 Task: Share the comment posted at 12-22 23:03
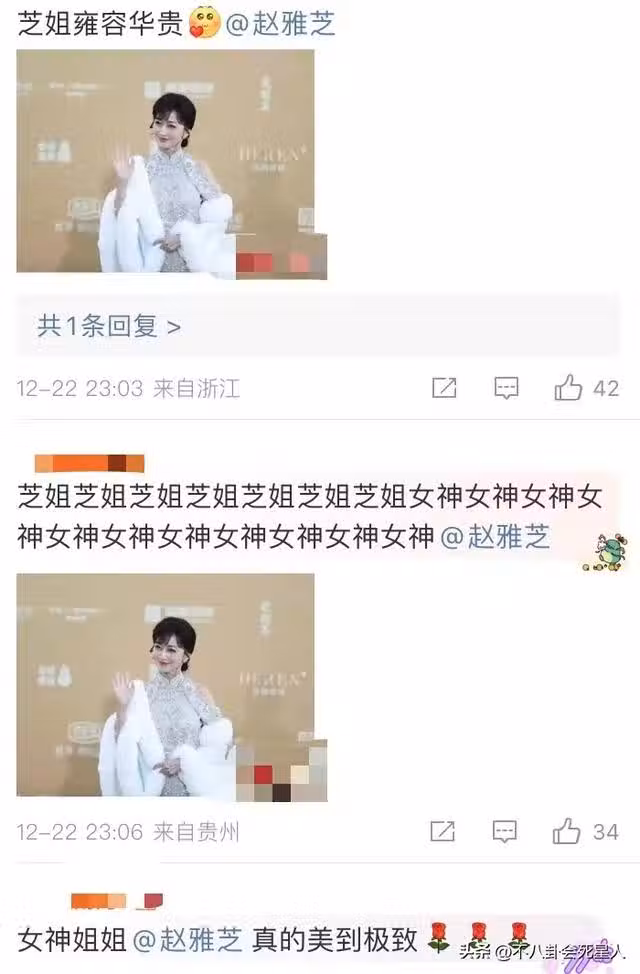coord(444,388)
